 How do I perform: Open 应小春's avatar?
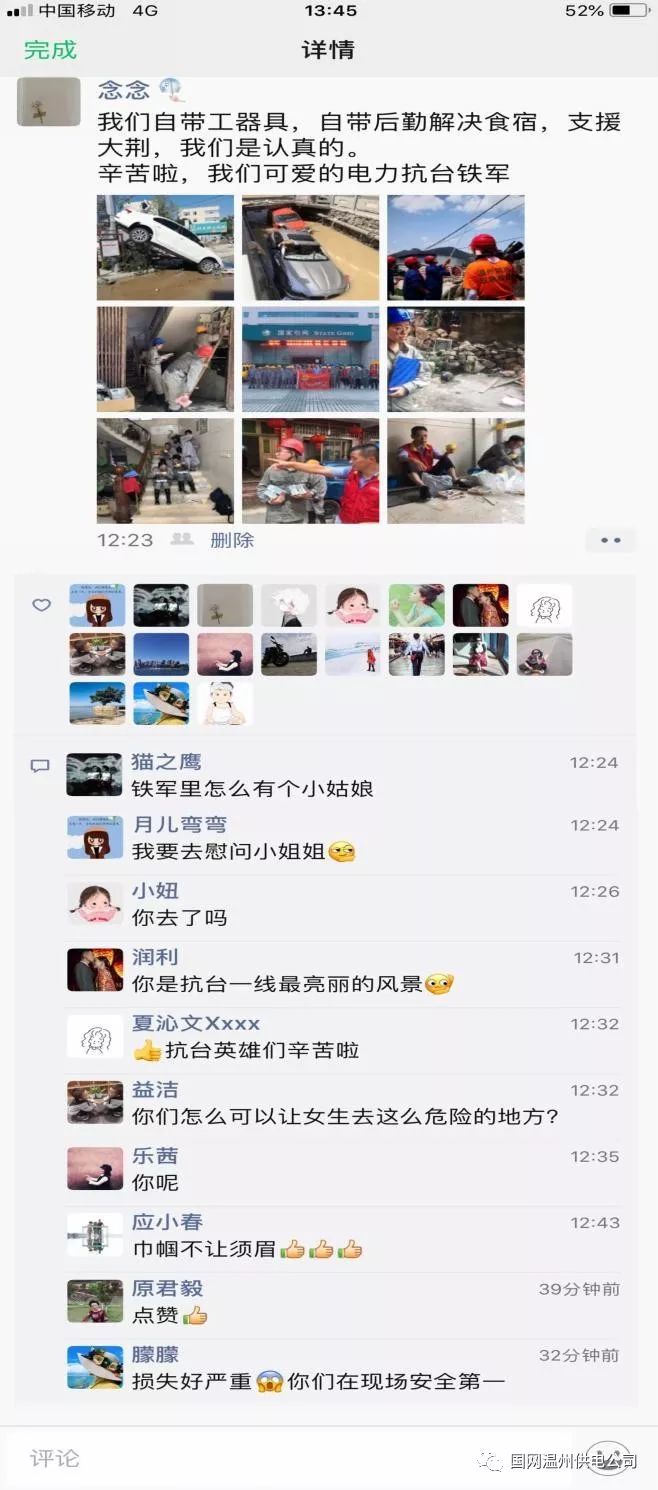[x=95, y=1235]
